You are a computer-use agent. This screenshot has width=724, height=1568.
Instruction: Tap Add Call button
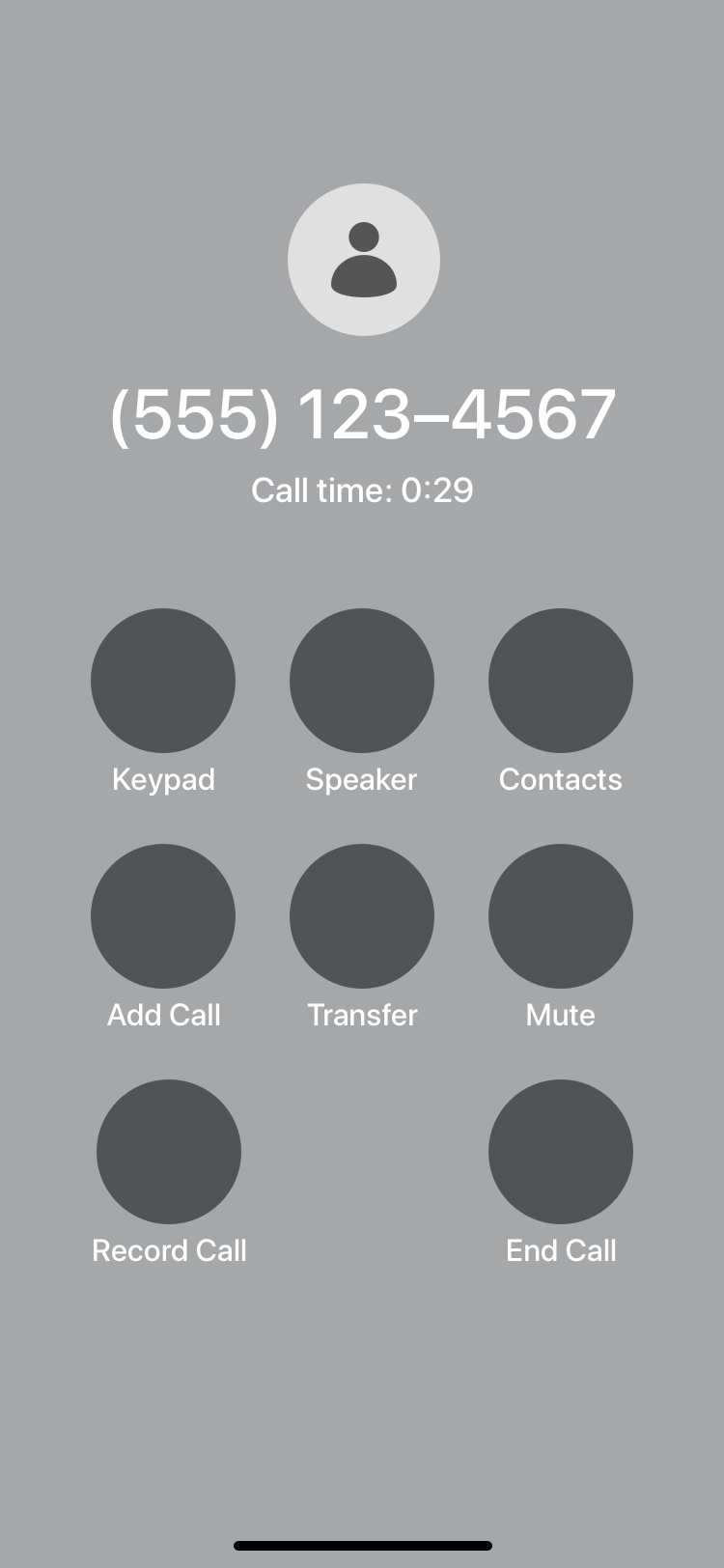(163, 916)
